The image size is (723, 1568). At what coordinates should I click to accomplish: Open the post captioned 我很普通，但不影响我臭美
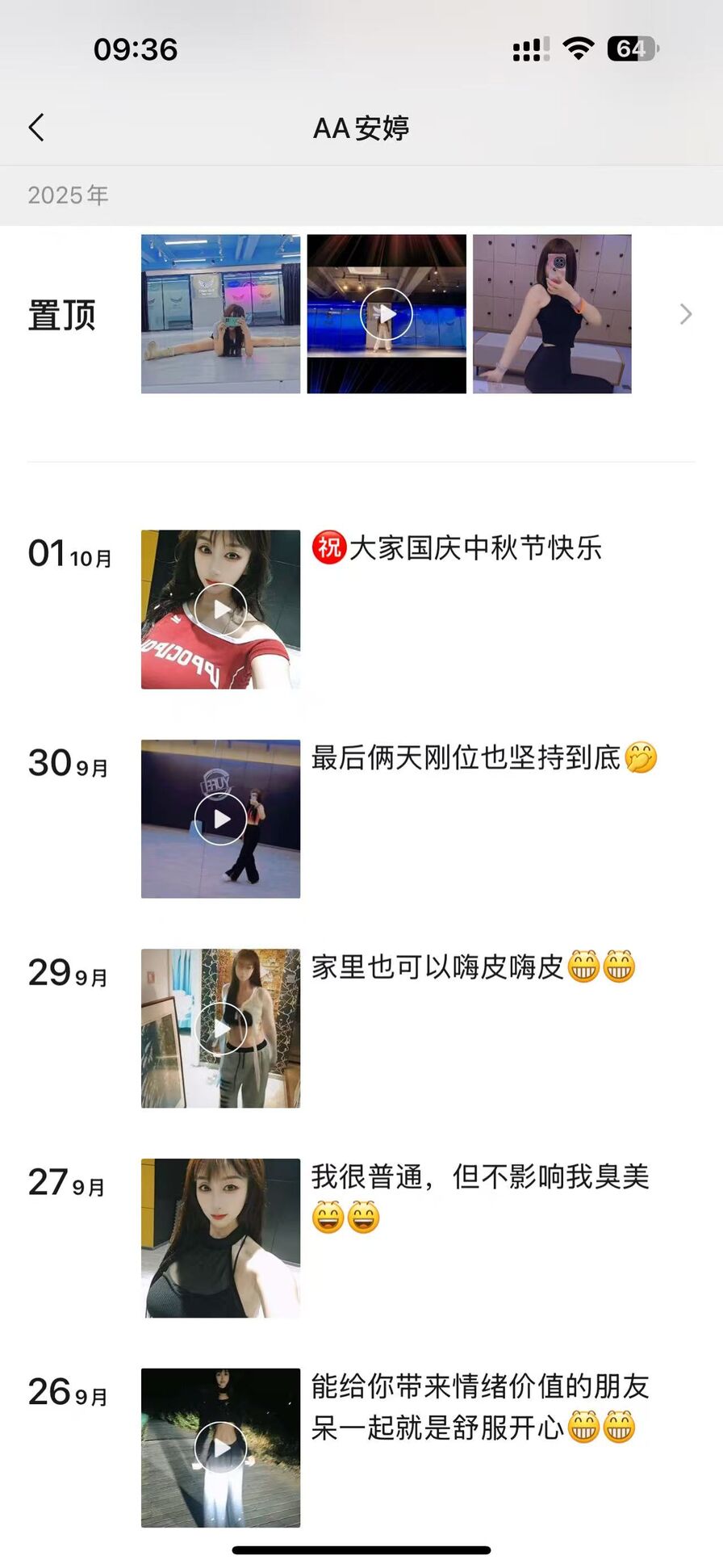coord(480,1177)
